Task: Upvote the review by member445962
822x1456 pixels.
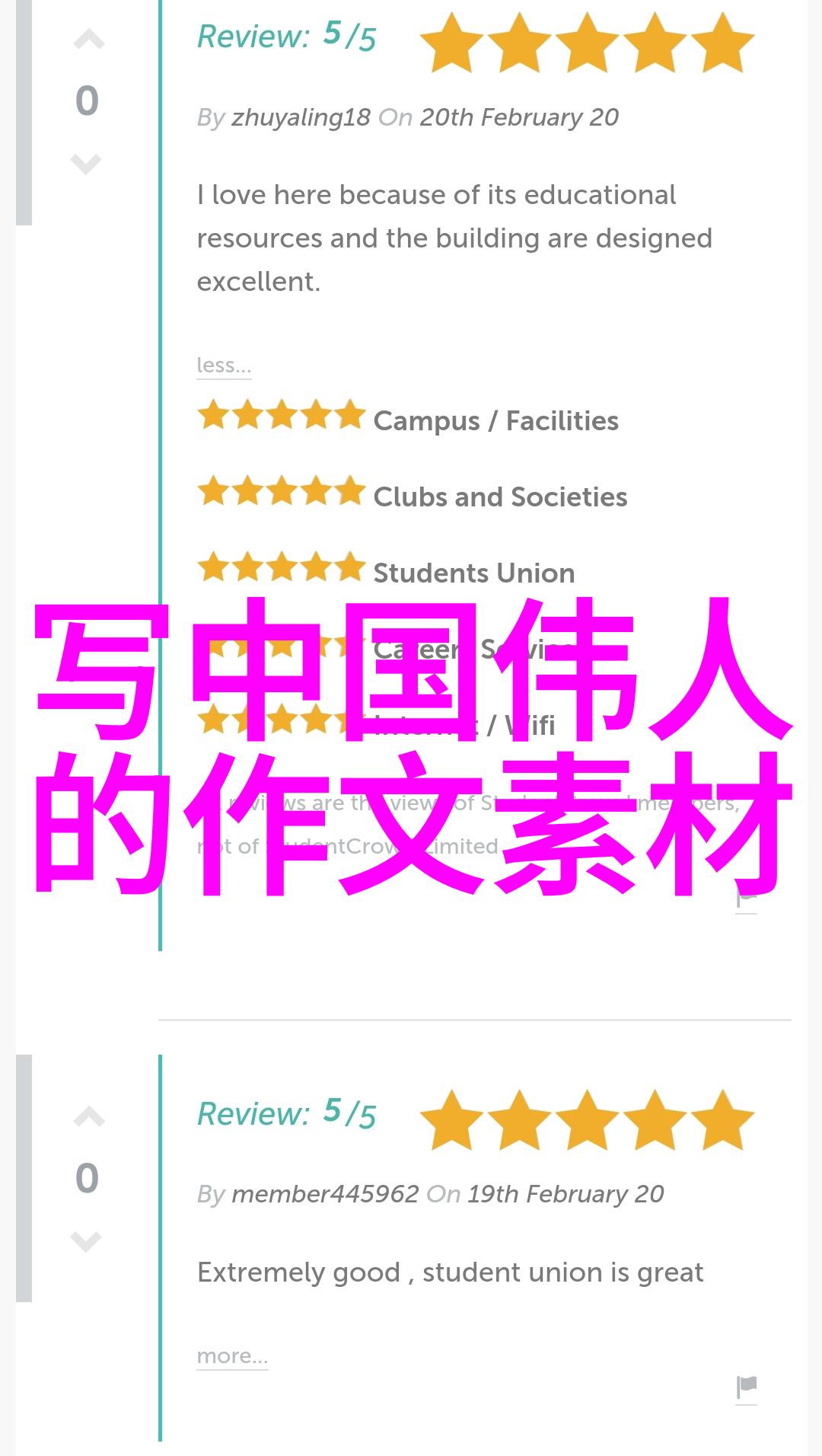Action: coord(88,1117)
